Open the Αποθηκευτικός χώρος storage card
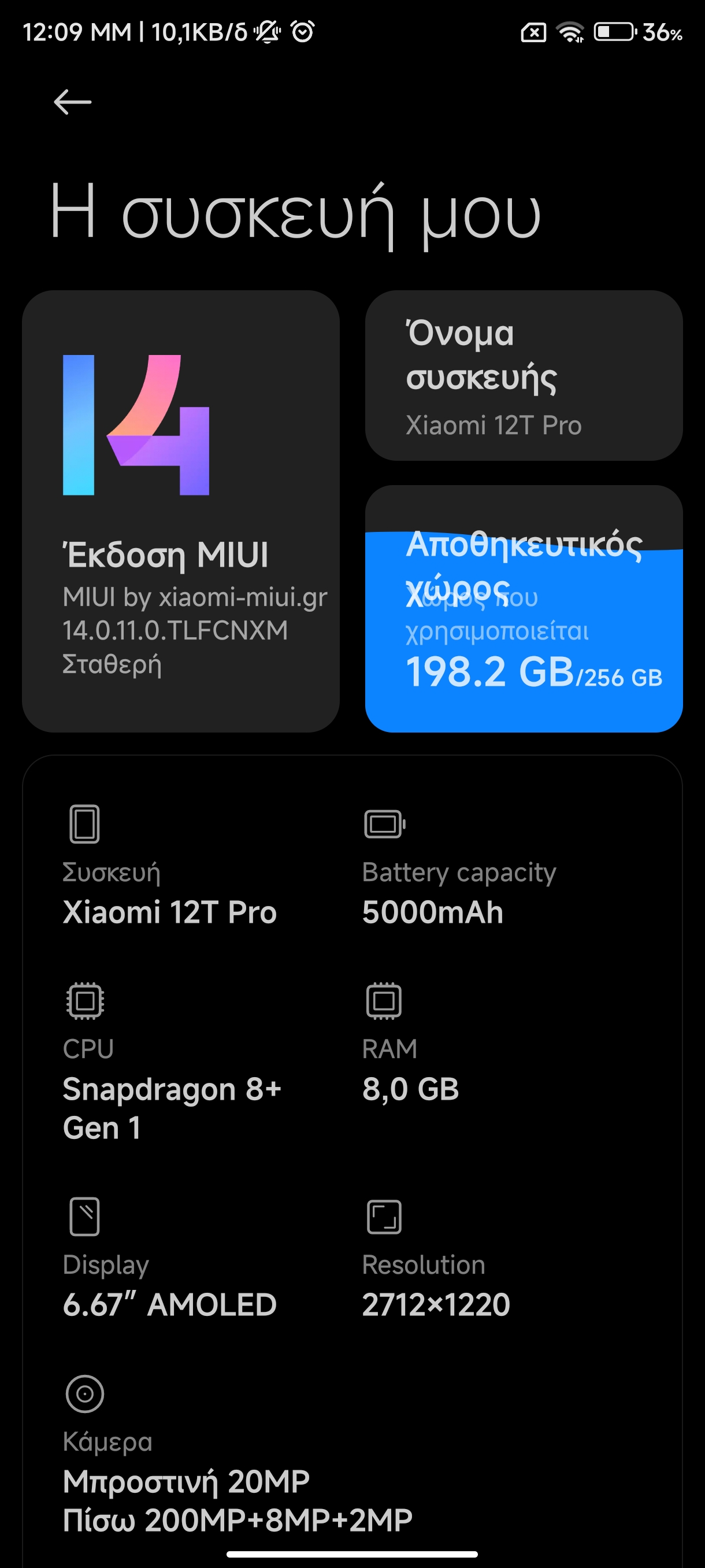The height and width of the screenshot is (1568, 705). pos(523,609)
